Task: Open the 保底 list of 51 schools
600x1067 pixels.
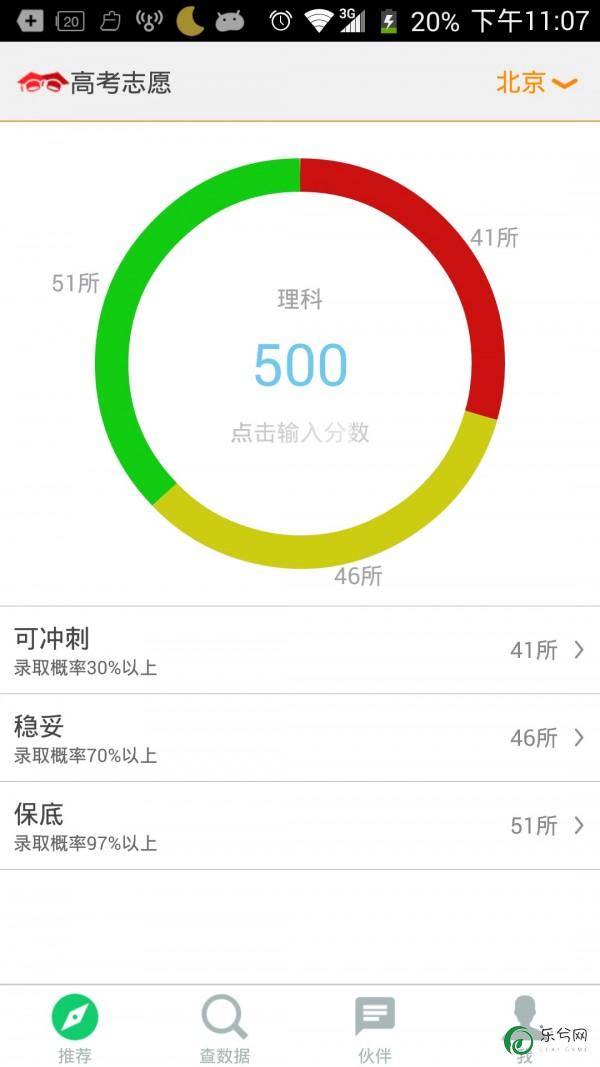Action: [x=300, y=826]
